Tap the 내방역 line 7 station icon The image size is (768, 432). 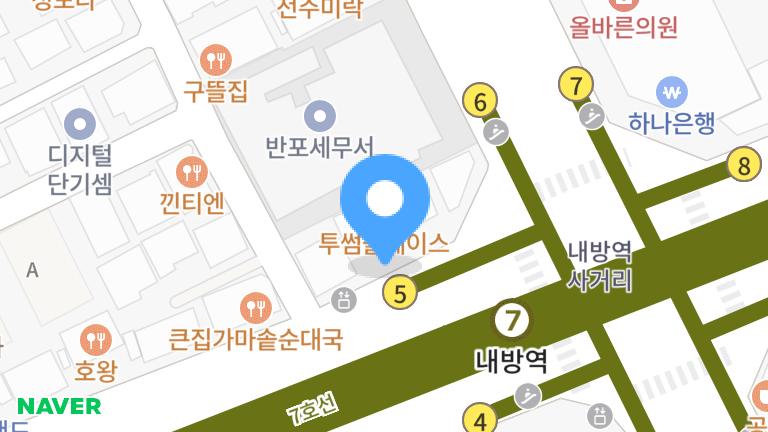pos(512,321)
